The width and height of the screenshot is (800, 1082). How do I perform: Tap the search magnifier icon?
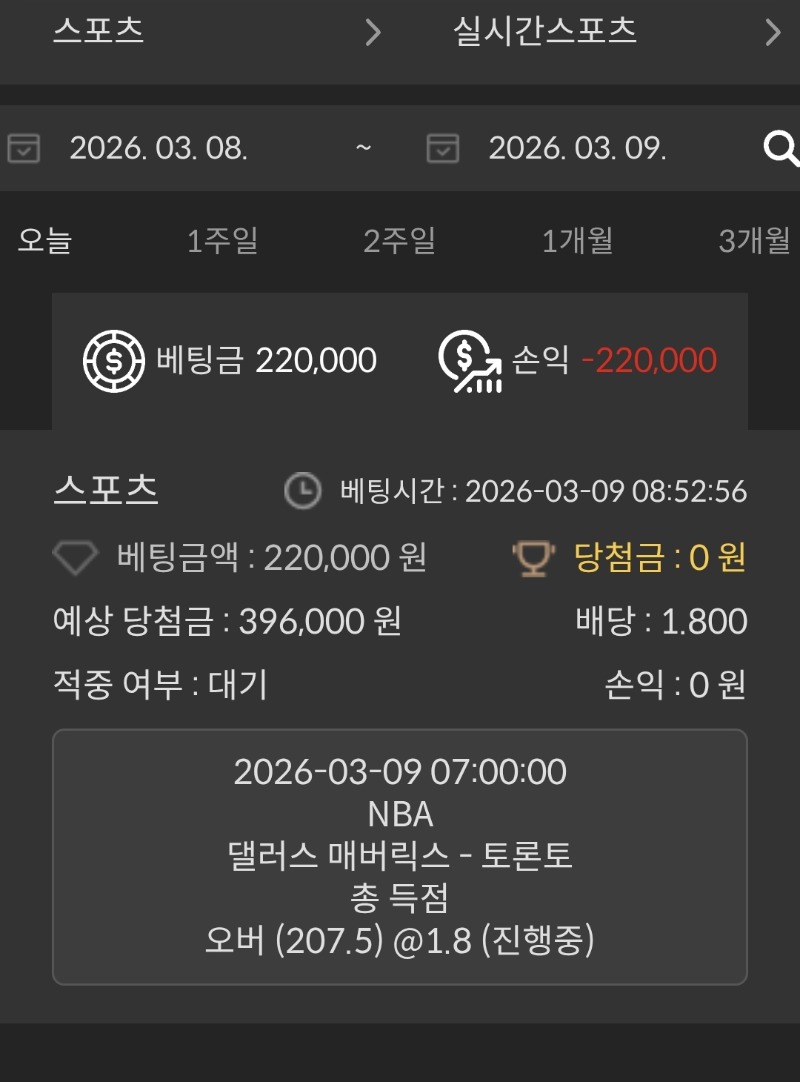(x=780, y=149)
